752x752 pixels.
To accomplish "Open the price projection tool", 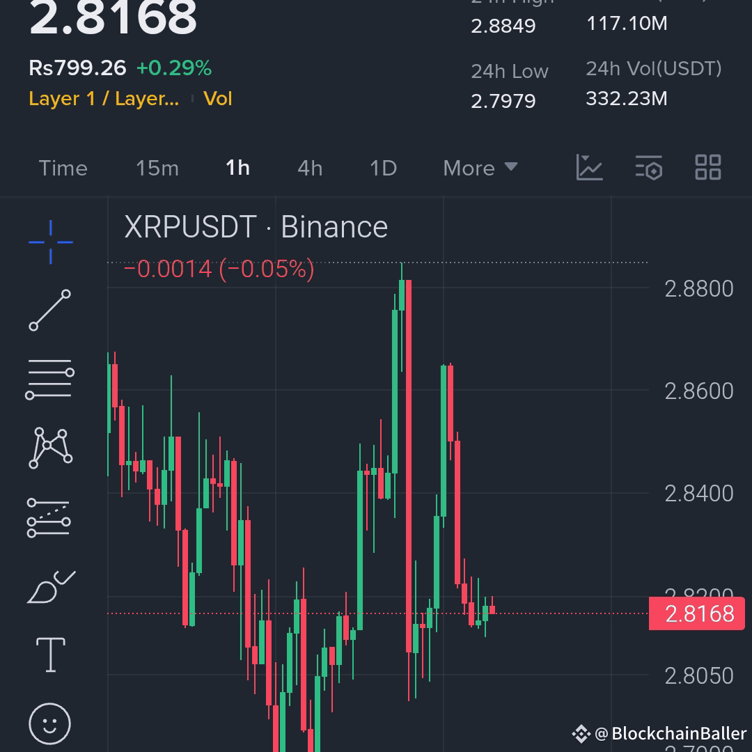I will (50, 518).
